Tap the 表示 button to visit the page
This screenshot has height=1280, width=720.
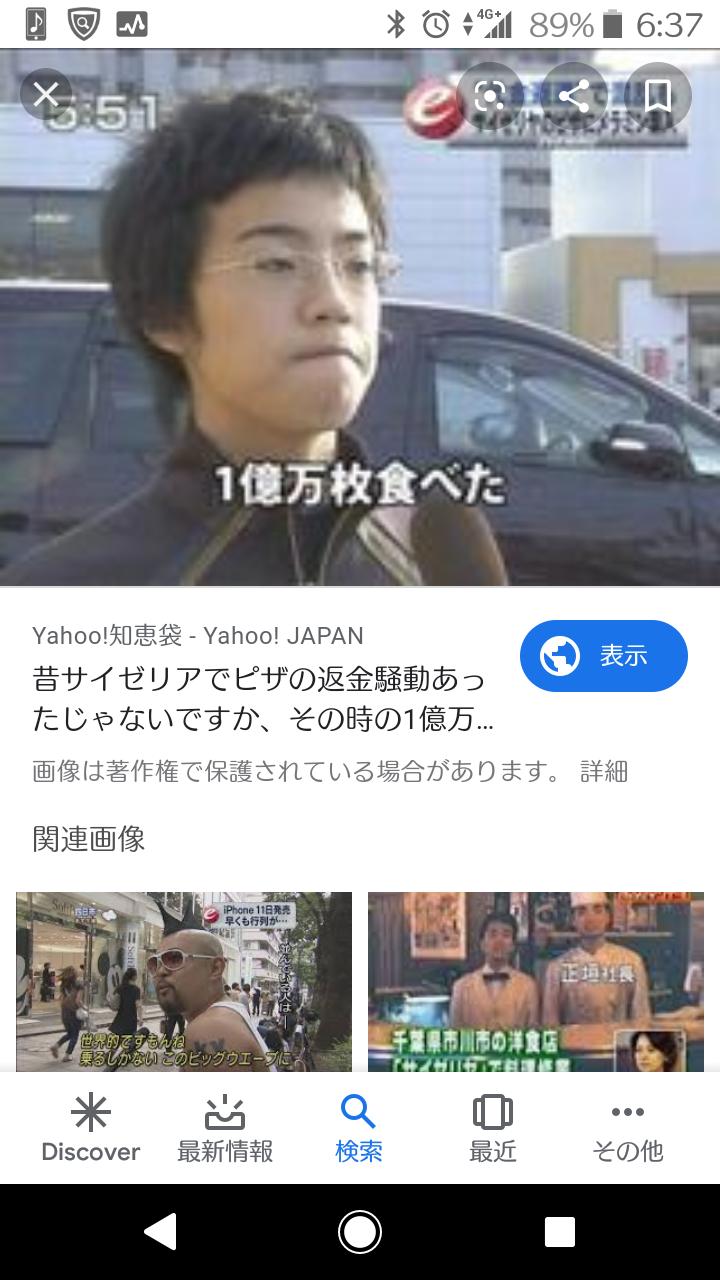(x=604, y=656)
